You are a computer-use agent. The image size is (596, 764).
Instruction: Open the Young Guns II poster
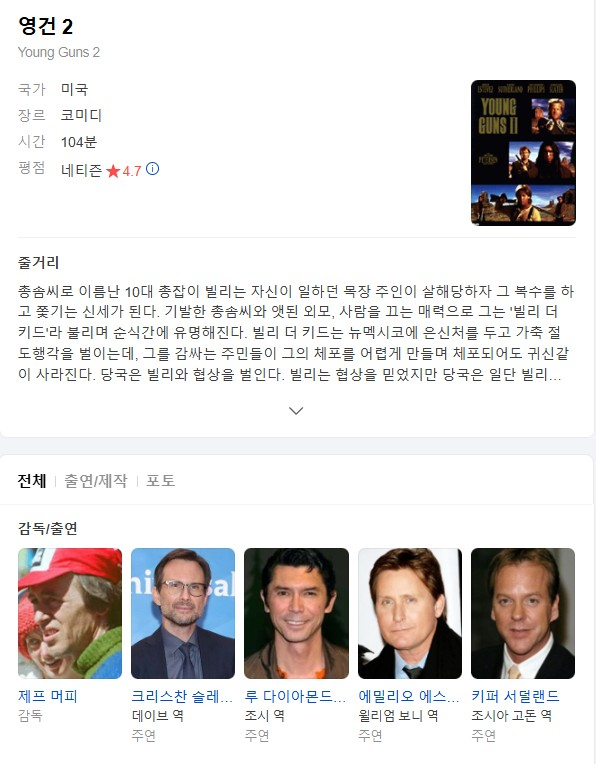coord(523,153)
